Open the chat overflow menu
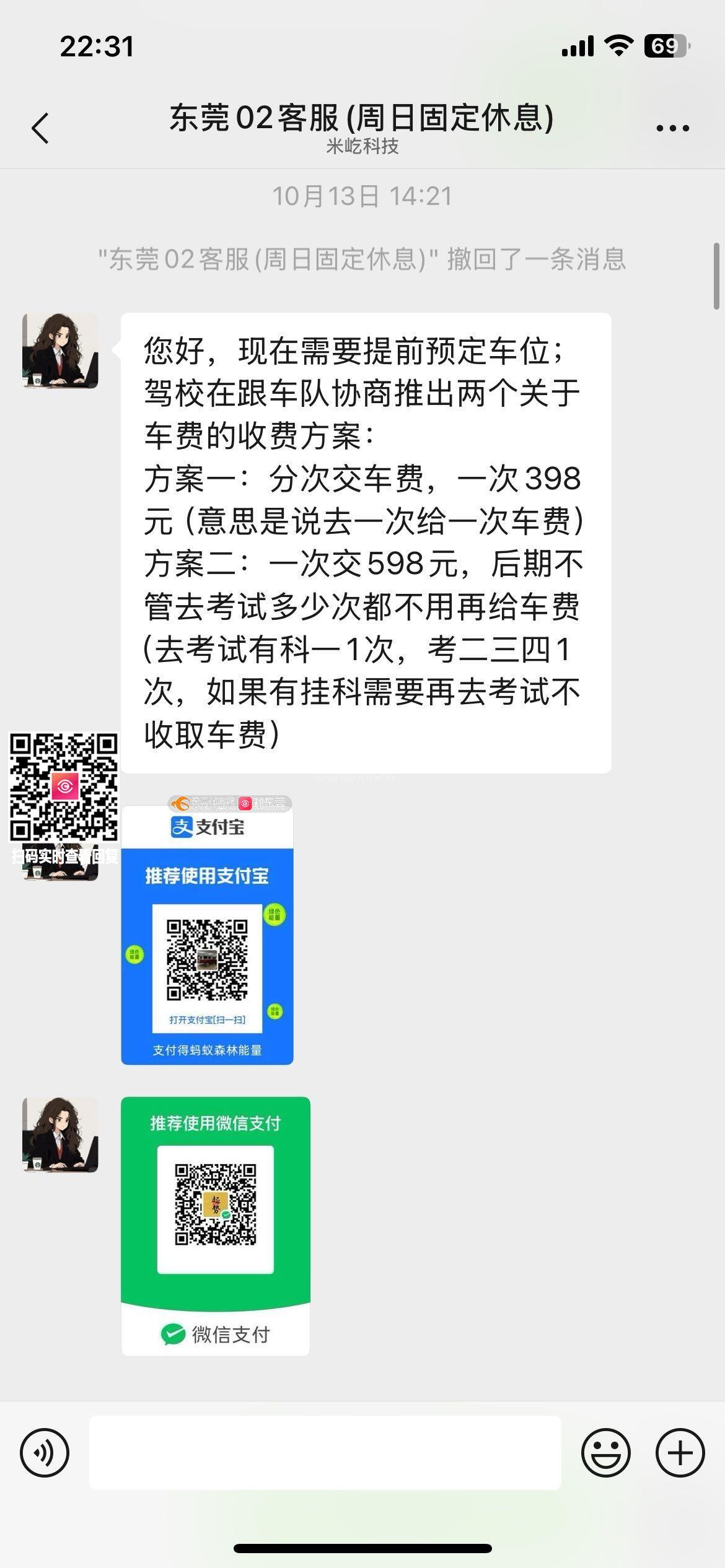The width and height of the screenshot is (725, 1568). (x=672, y=128)
